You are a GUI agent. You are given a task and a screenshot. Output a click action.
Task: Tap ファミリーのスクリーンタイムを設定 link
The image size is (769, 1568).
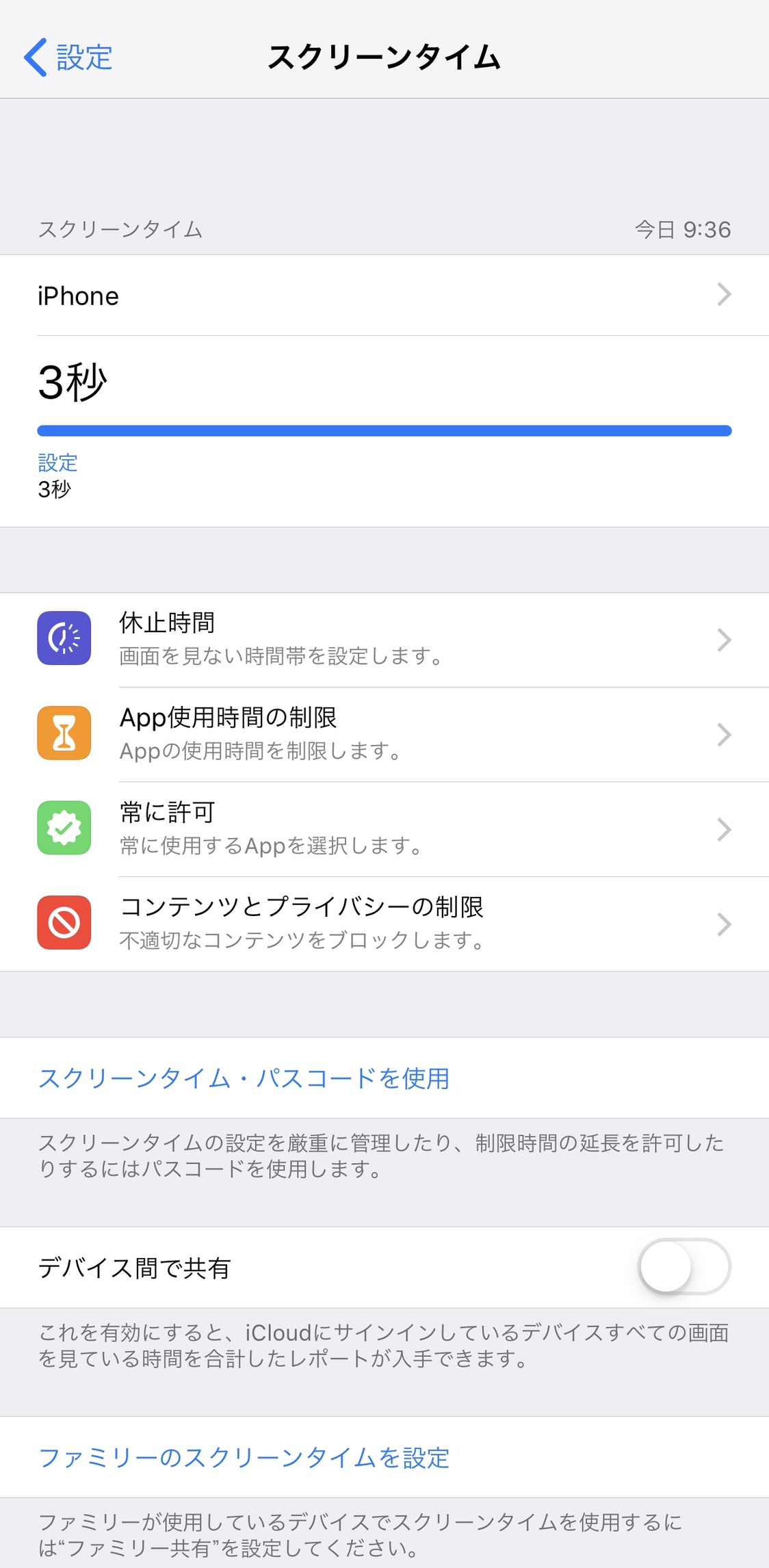(243, 1457)
